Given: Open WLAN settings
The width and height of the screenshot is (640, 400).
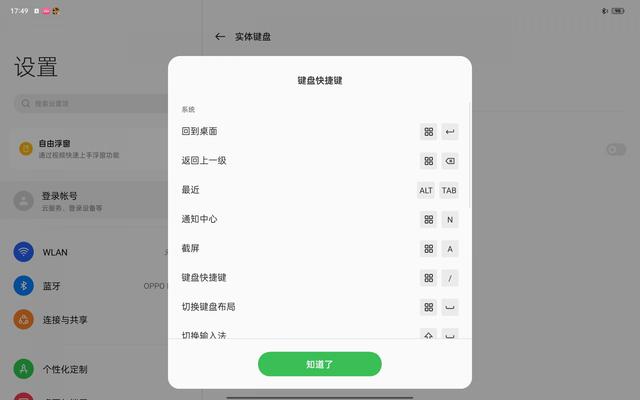Looking at the screenshot, I should (x=85, y=252).
